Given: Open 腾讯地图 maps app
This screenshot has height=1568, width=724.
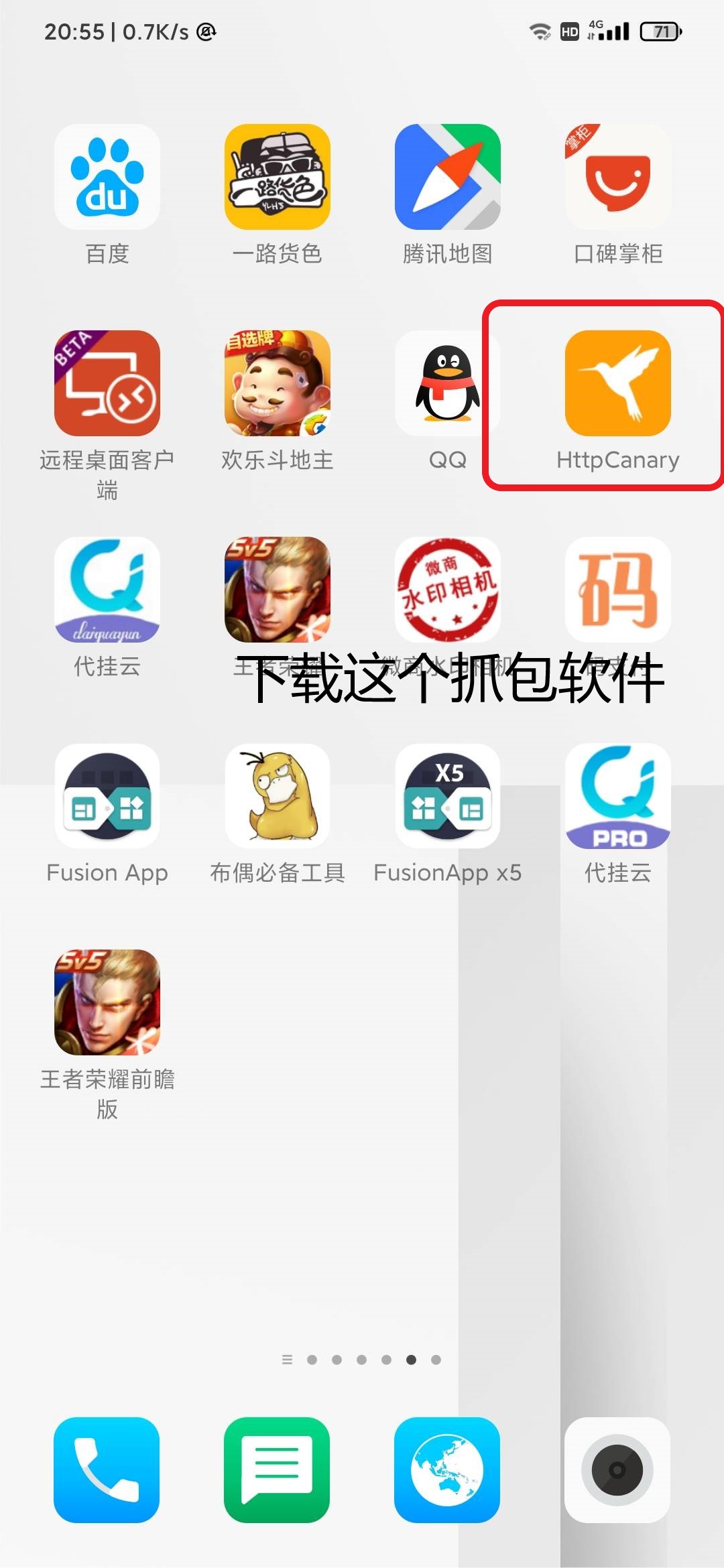Looking at the screenshot, I should click(447, 177).
